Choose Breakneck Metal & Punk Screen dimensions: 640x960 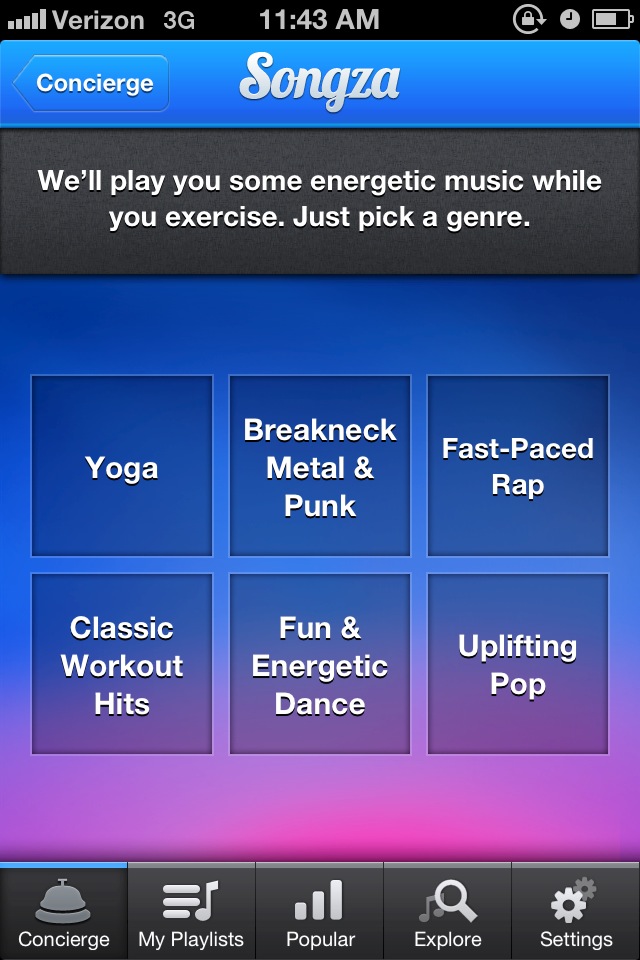pos(320,466)
